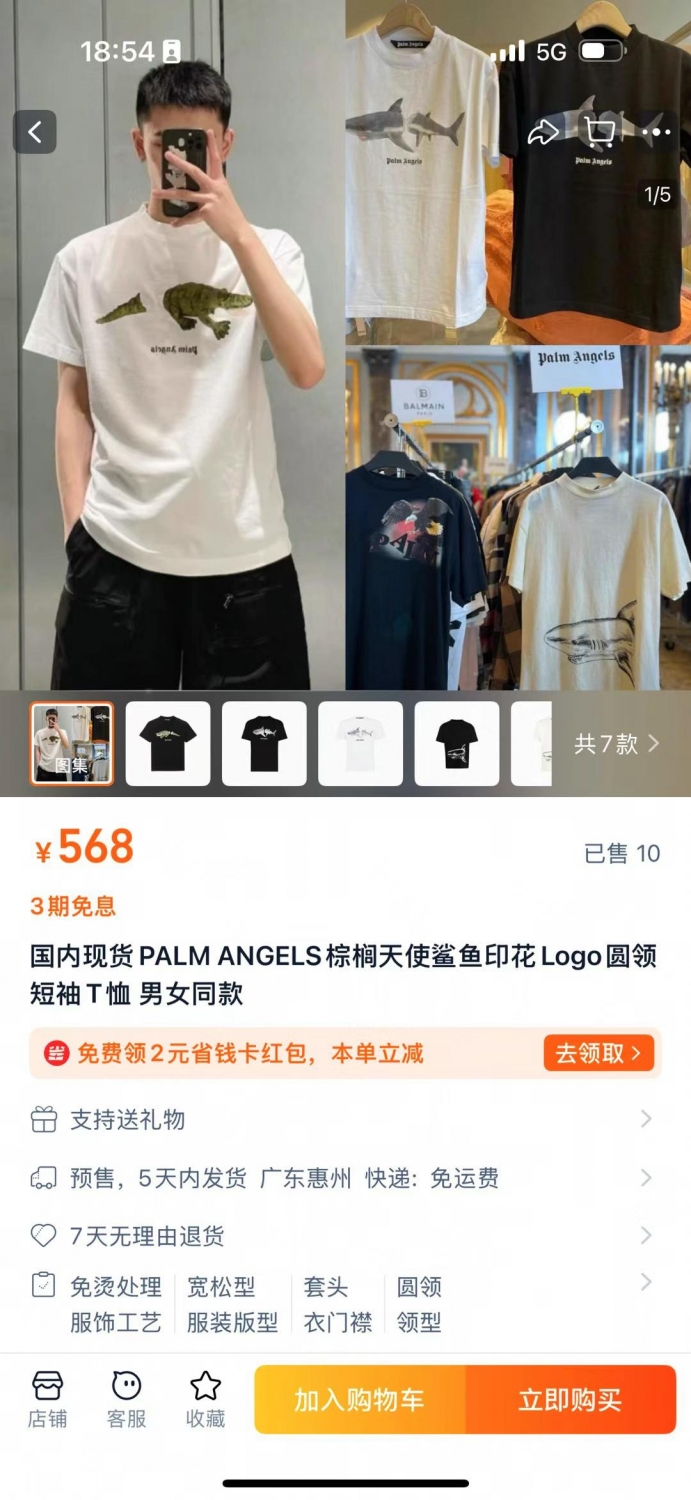
Task: Select the 图集 gallery thumbnail
Action: tap(72, 744)
